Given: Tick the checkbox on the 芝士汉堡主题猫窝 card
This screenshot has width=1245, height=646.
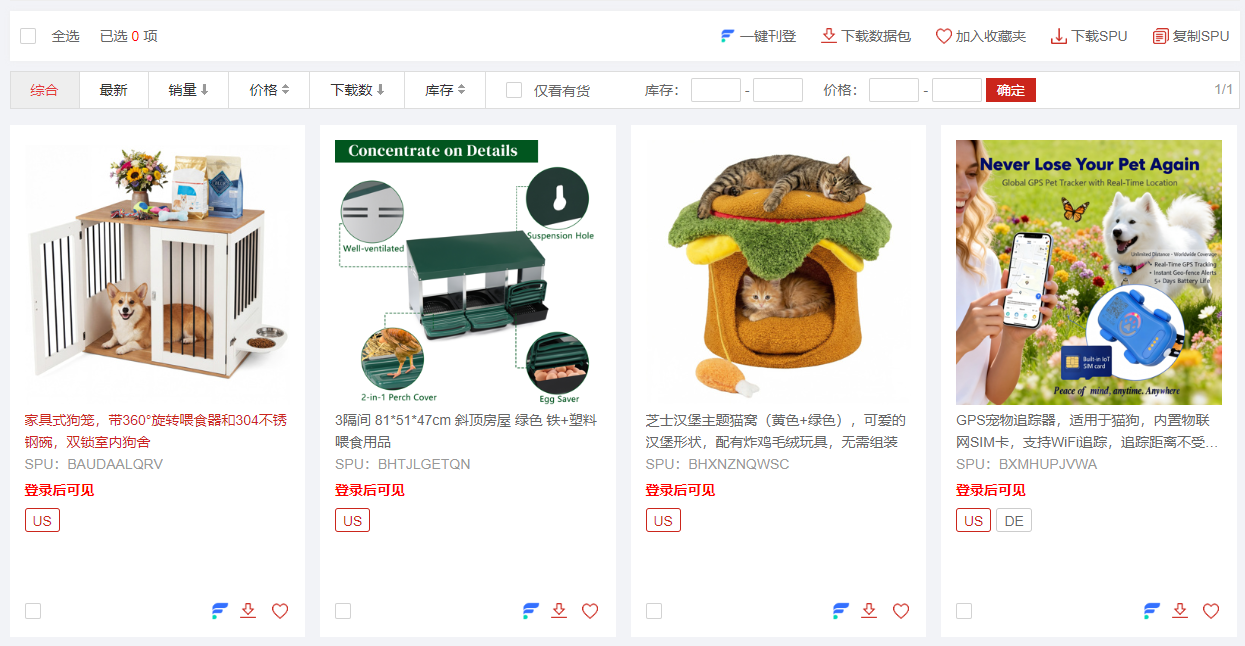Looking at the screenshot, I should [654, 611].
